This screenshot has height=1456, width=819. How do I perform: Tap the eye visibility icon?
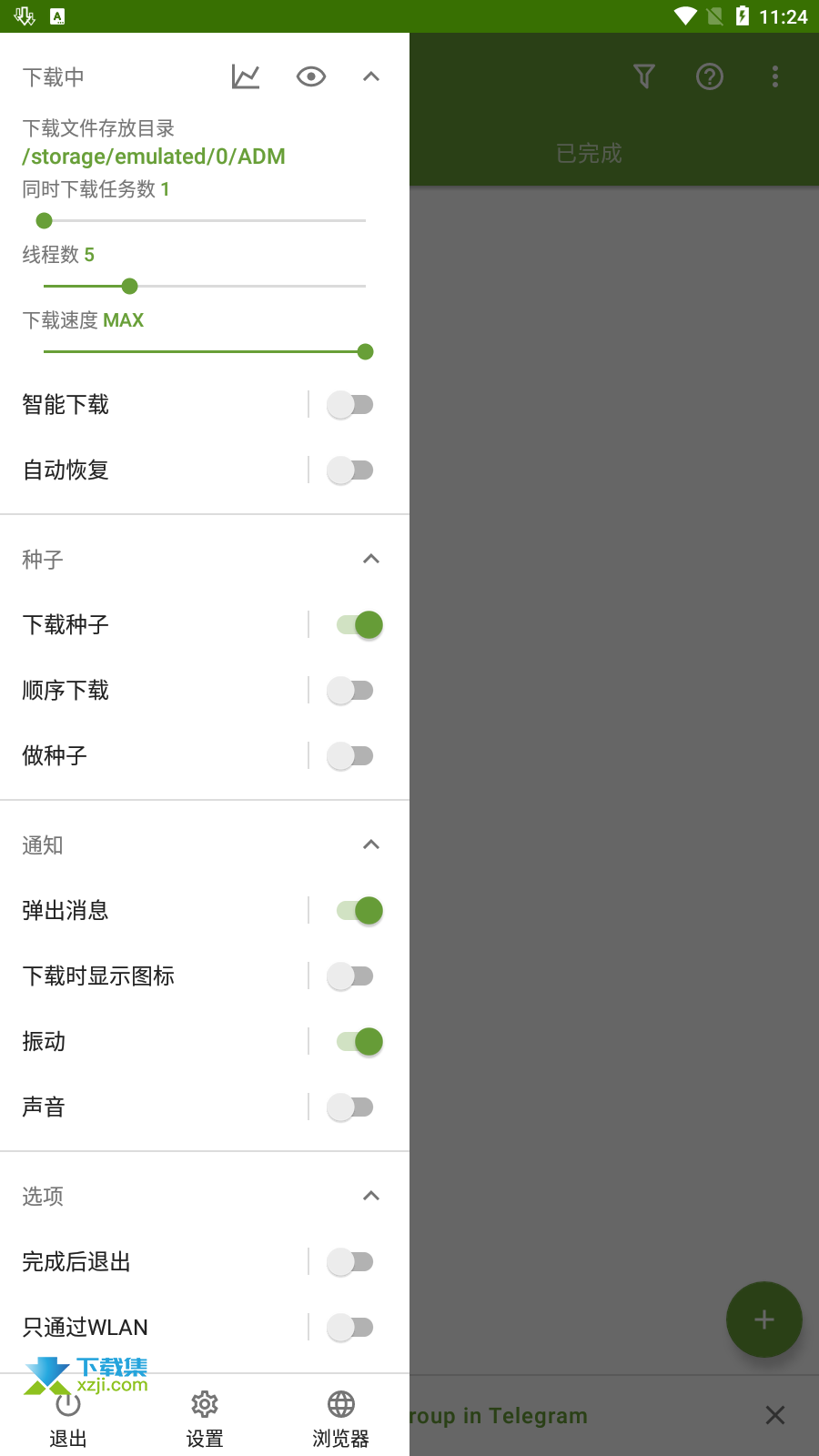click(x=311, y=76)
